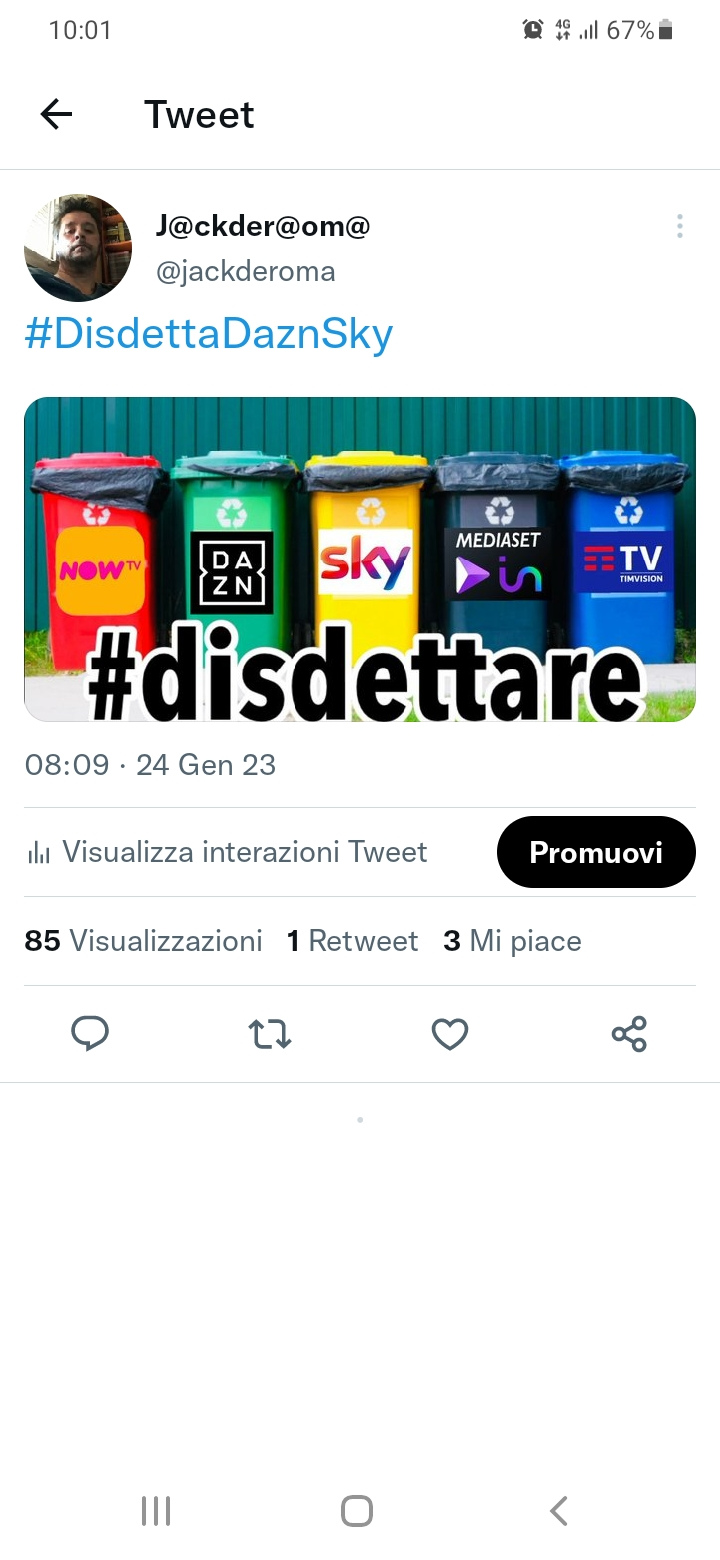Go back using the arrow beside Tweet
The width and height of the screenshot is (720, 1560).
tap(56, 115)
